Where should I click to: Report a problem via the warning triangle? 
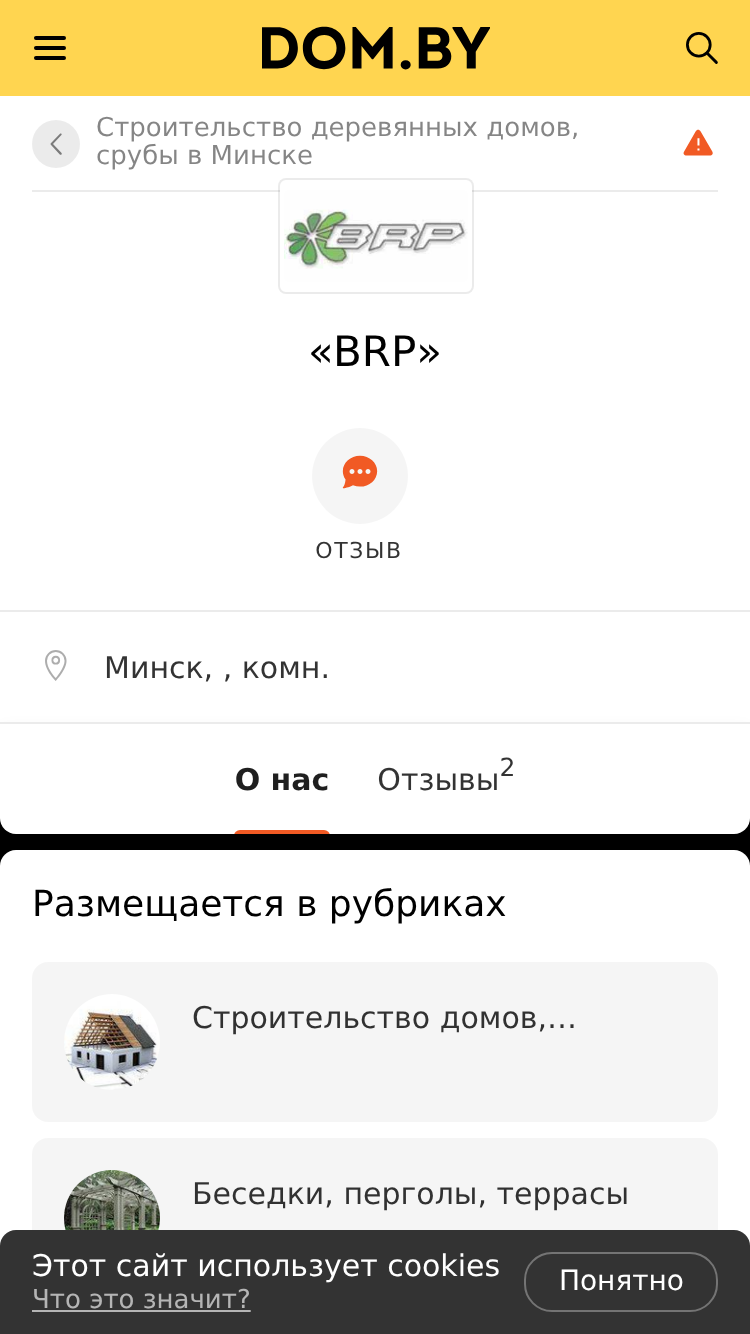(698, 144)
